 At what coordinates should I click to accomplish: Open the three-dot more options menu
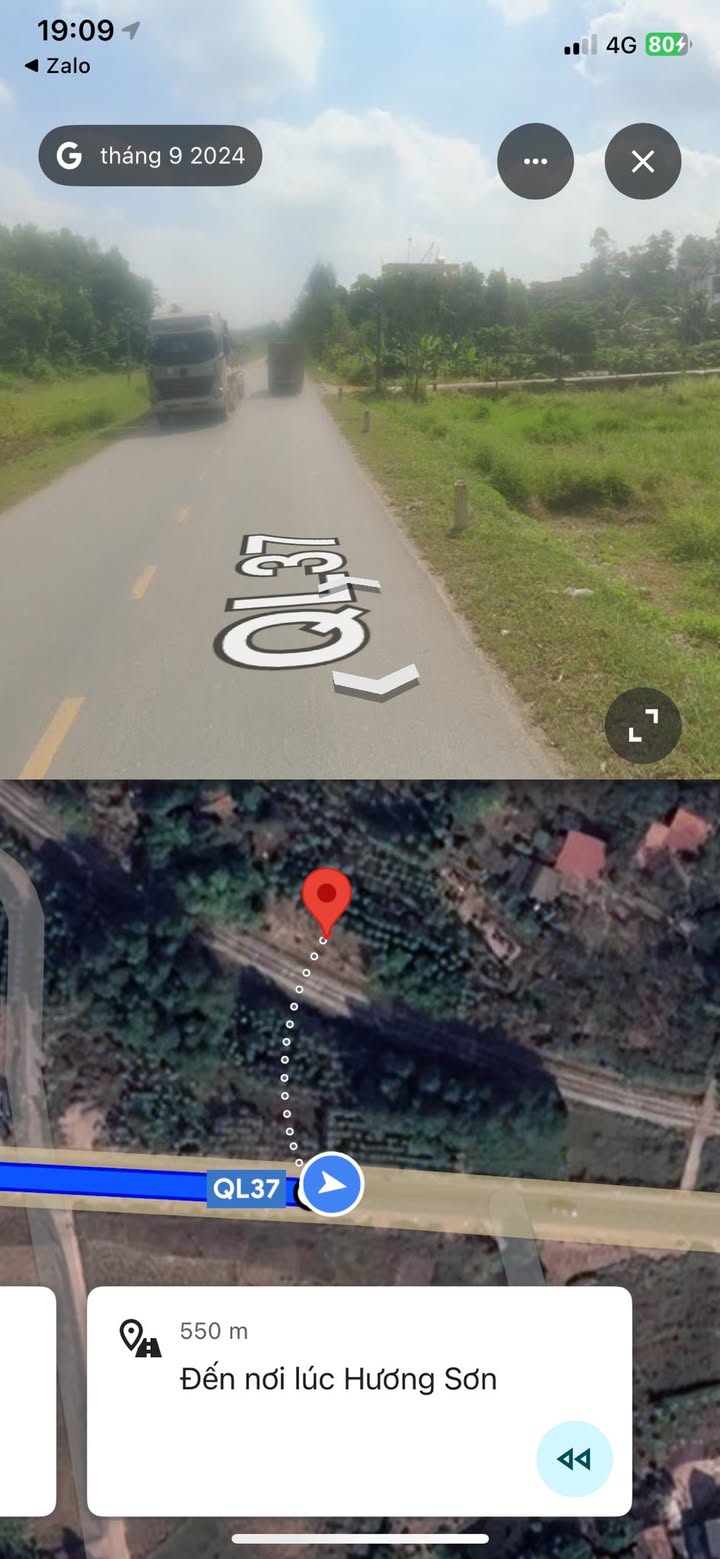tap(536, 161)
